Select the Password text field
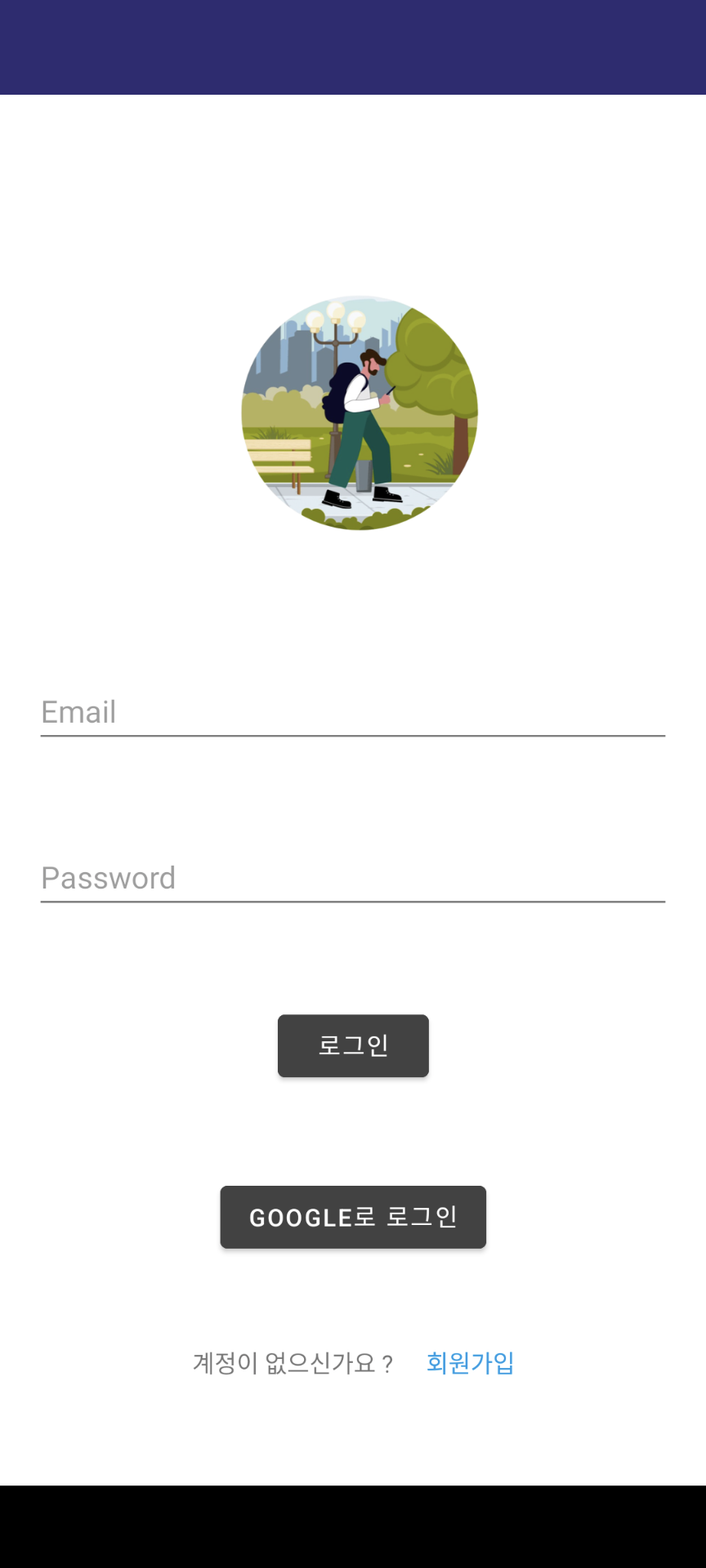Screen dimensions: 706x1568 351,878
